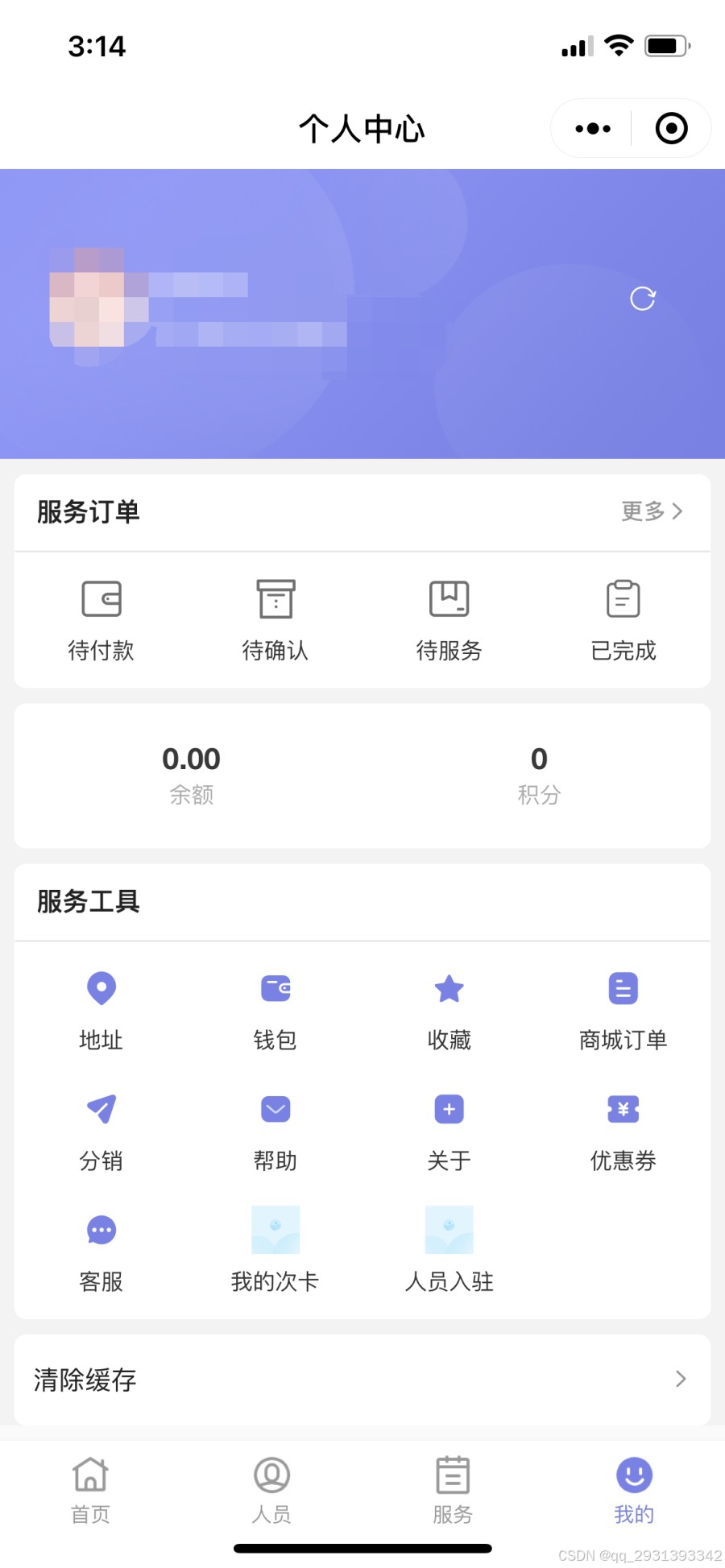This screenshot has height=1568, width=725.
Task: View 收藏 favorites
Action: tap(449, 1008)
